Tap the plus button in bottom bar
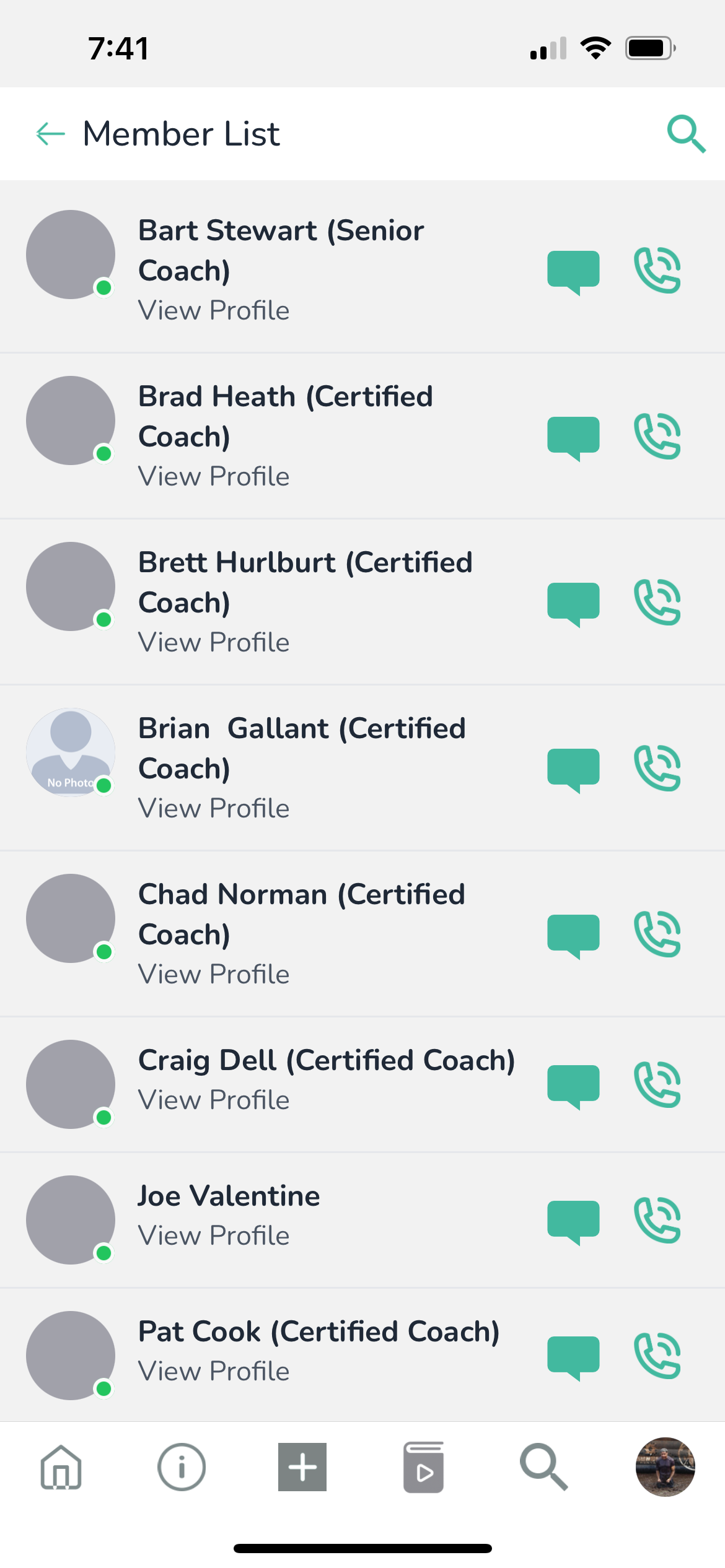725x1568 pixels. (302, 1467)
